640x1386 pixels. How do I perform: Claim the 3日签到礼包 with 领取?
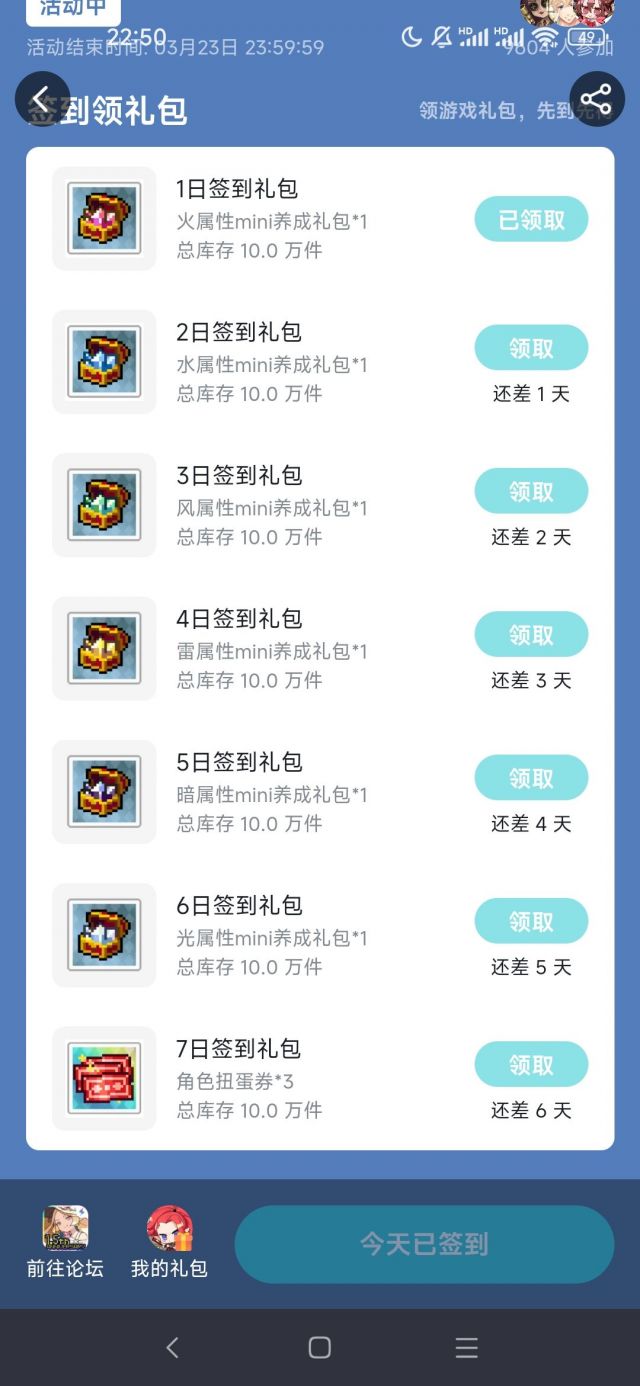tap(531, 491)
